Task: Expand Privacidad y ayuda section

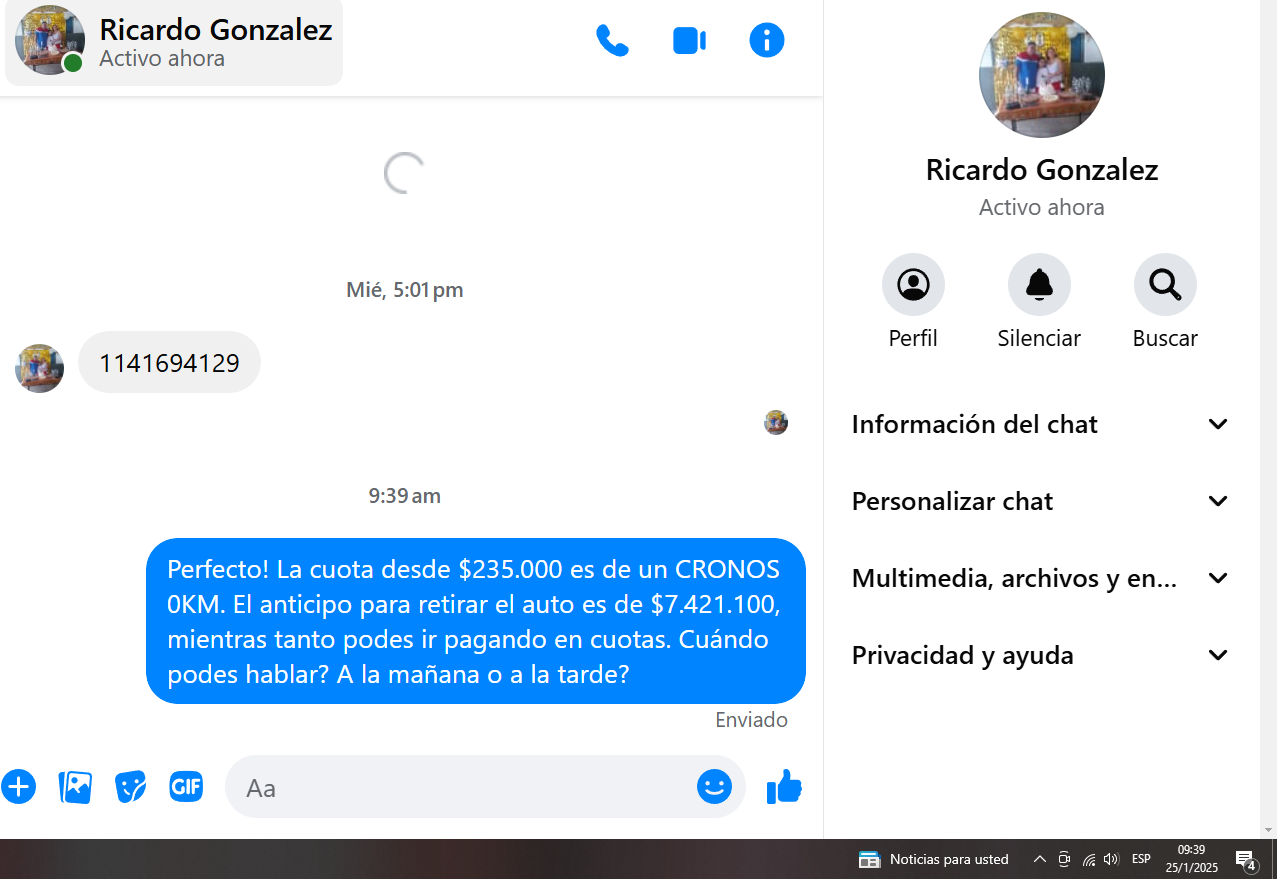Action: (1040, 655)
